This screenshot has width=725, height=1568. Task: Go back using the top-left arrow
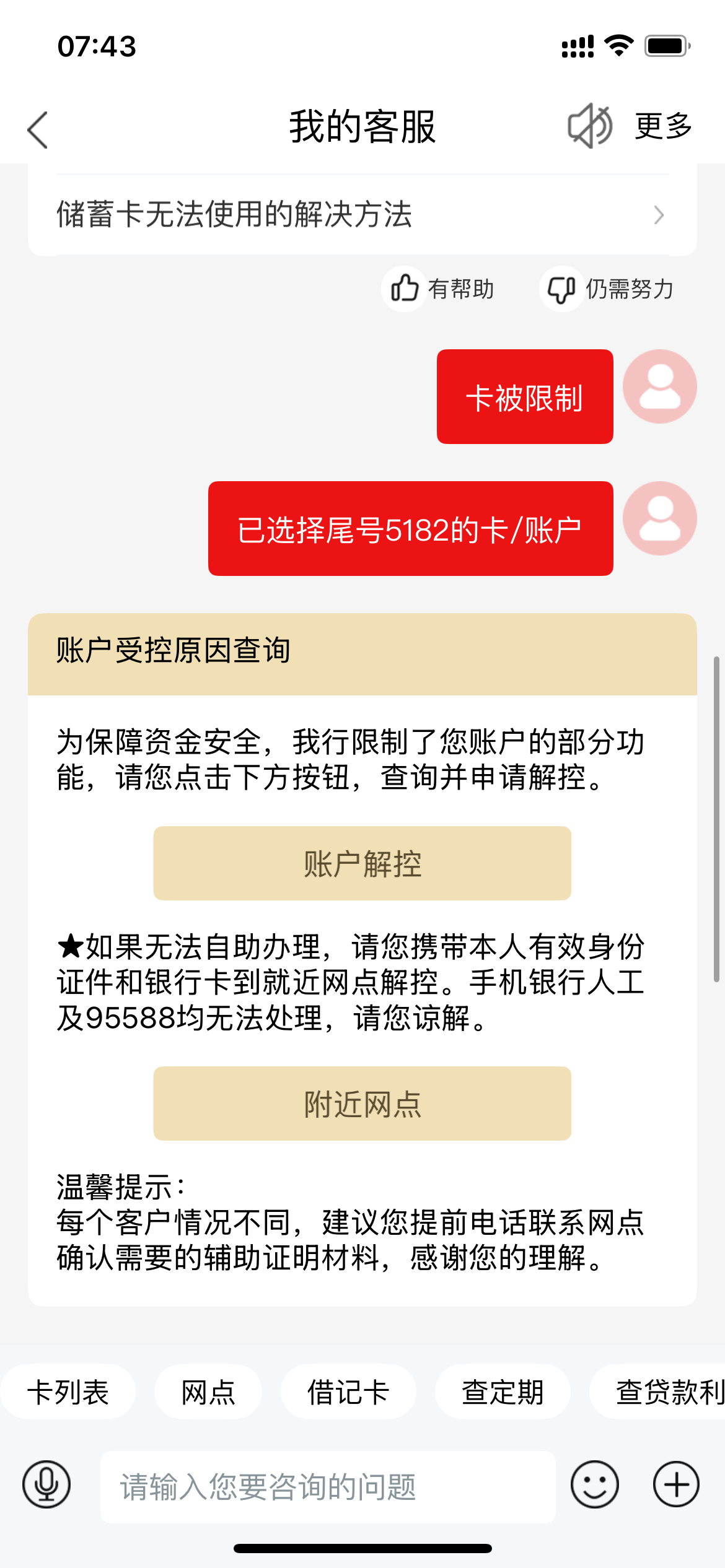click(x=38, y=129)
